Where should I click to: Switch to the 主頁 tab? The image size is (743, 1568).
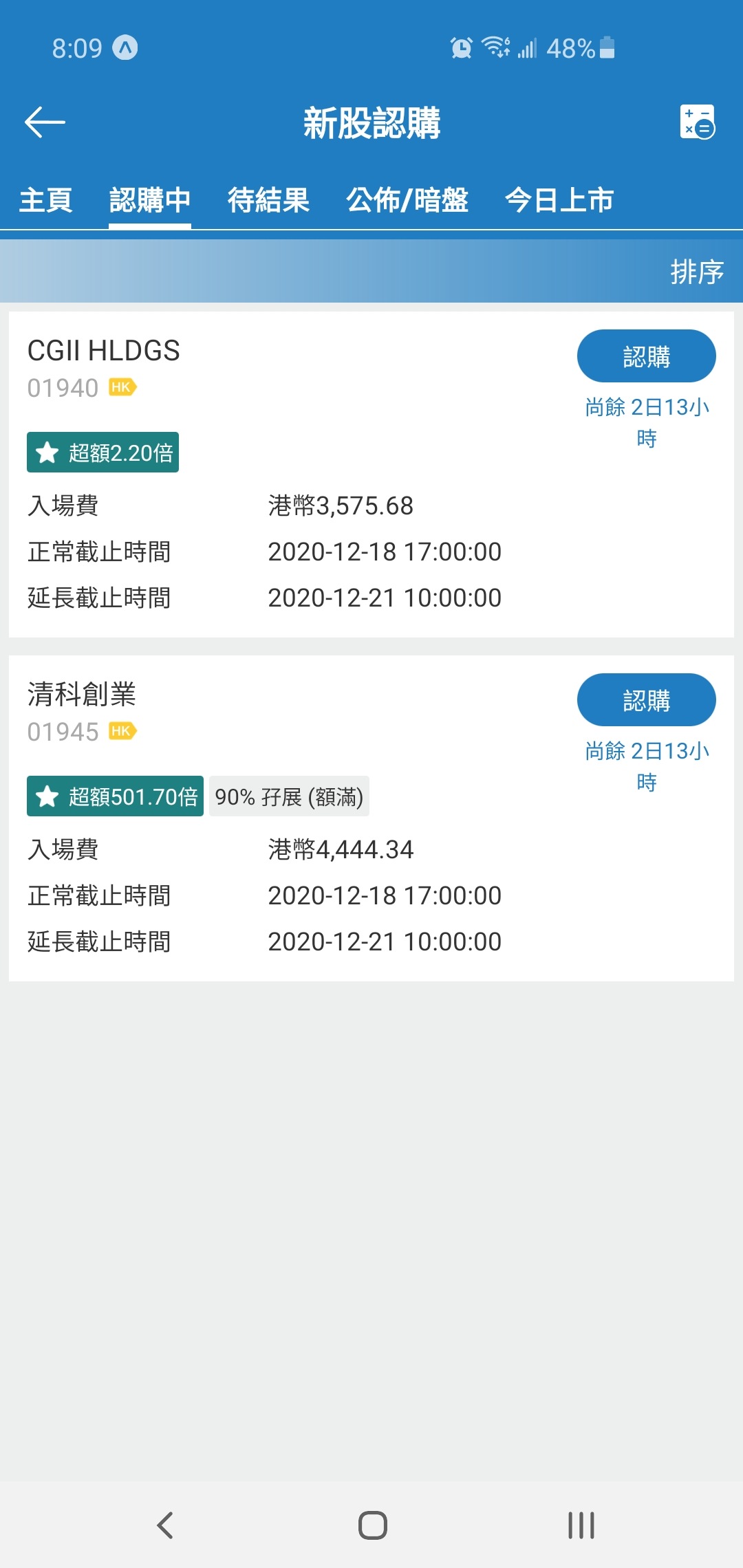coord(45,200)
